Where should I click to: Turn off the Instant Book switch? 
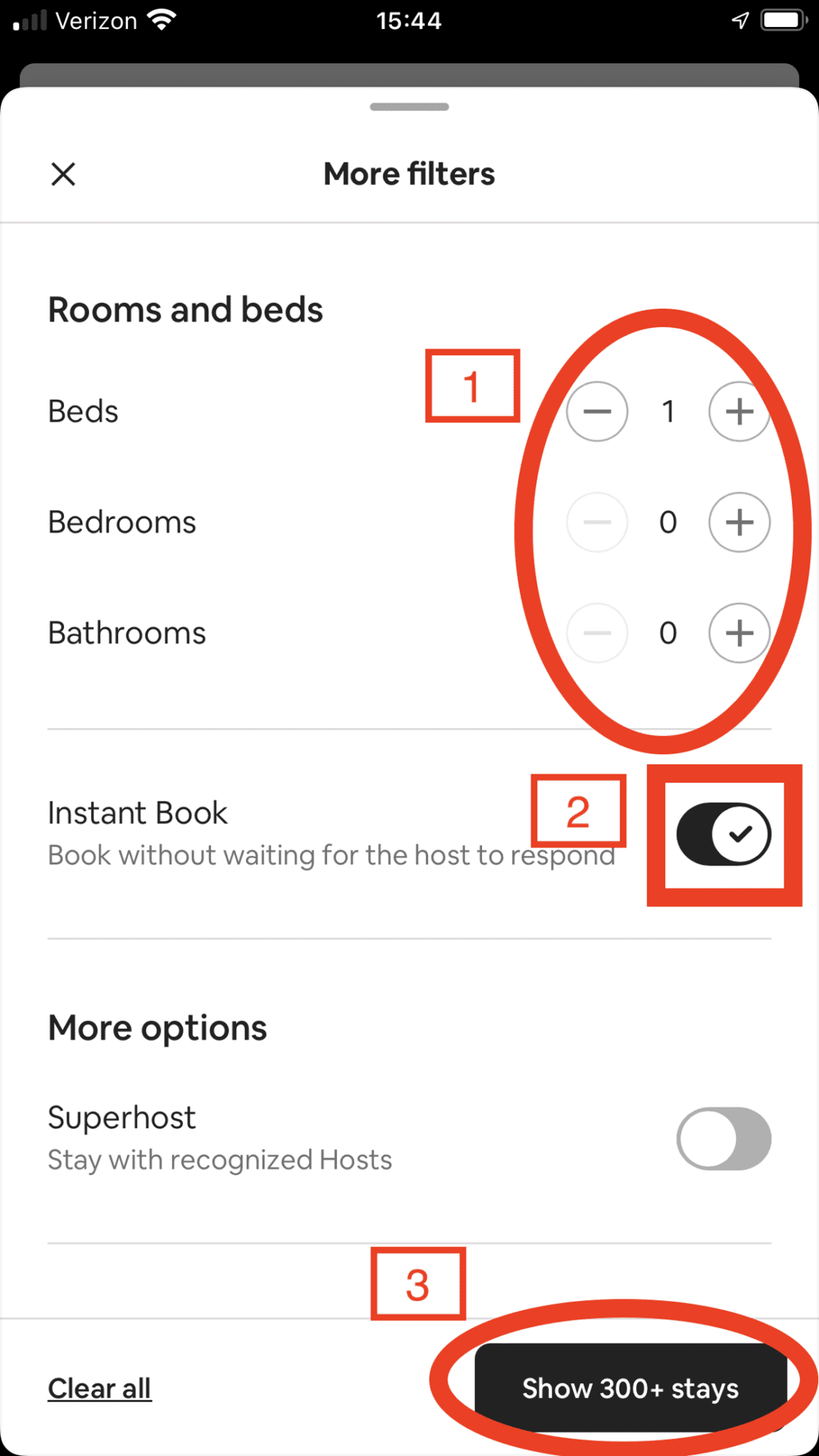click(724, 834)
